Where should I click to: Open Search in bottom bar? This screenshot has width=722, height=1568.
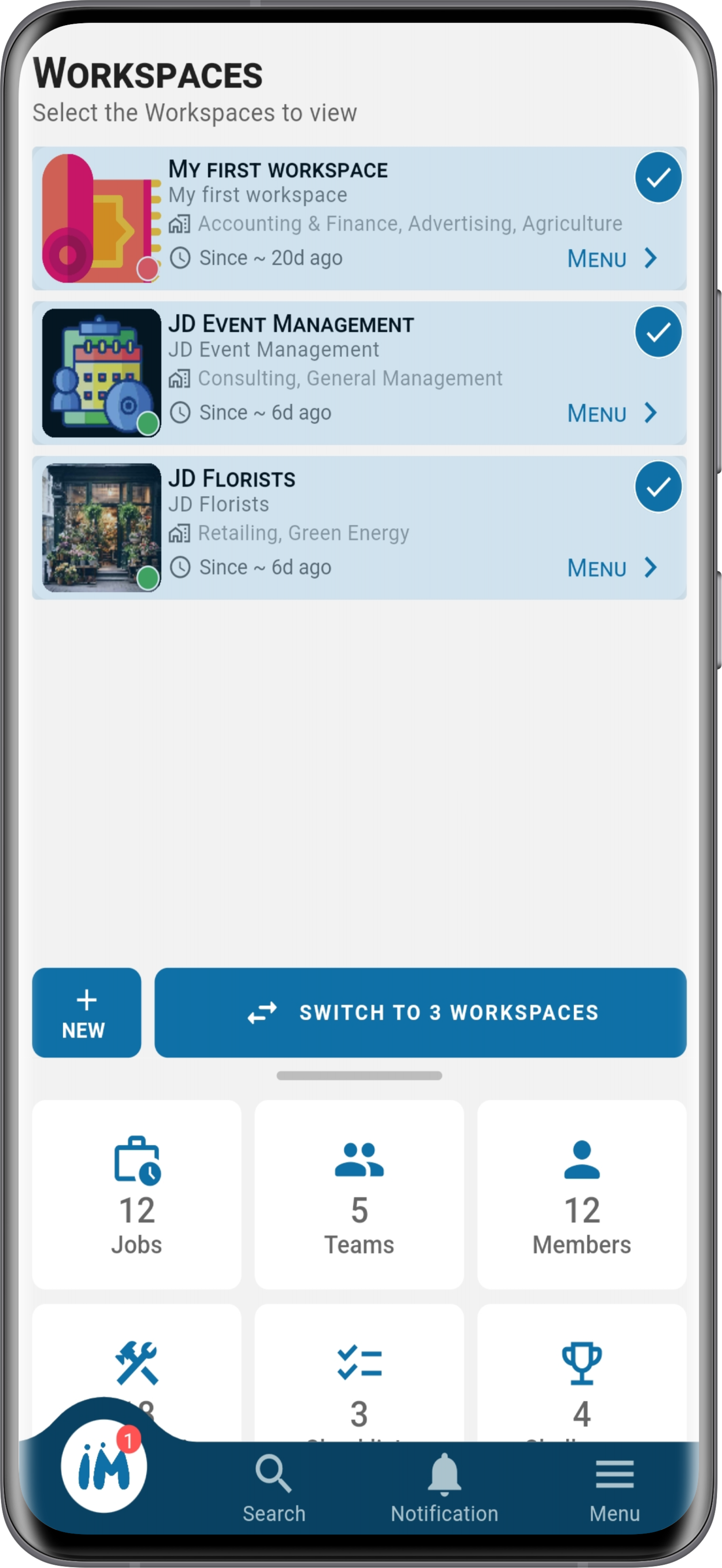coord(274,1488)
